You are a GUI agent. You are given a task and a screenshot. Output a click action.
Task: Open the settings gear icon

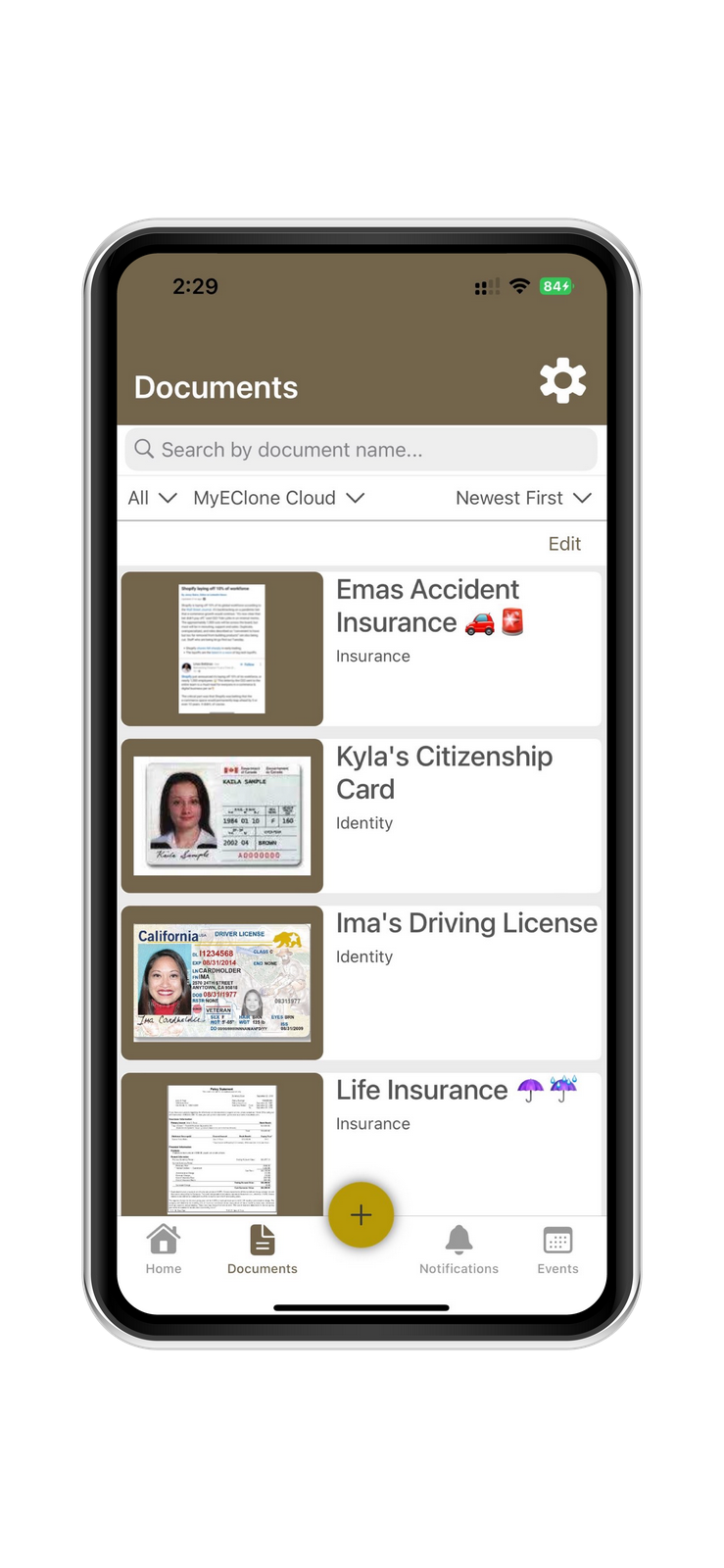[x=562, y=380]
